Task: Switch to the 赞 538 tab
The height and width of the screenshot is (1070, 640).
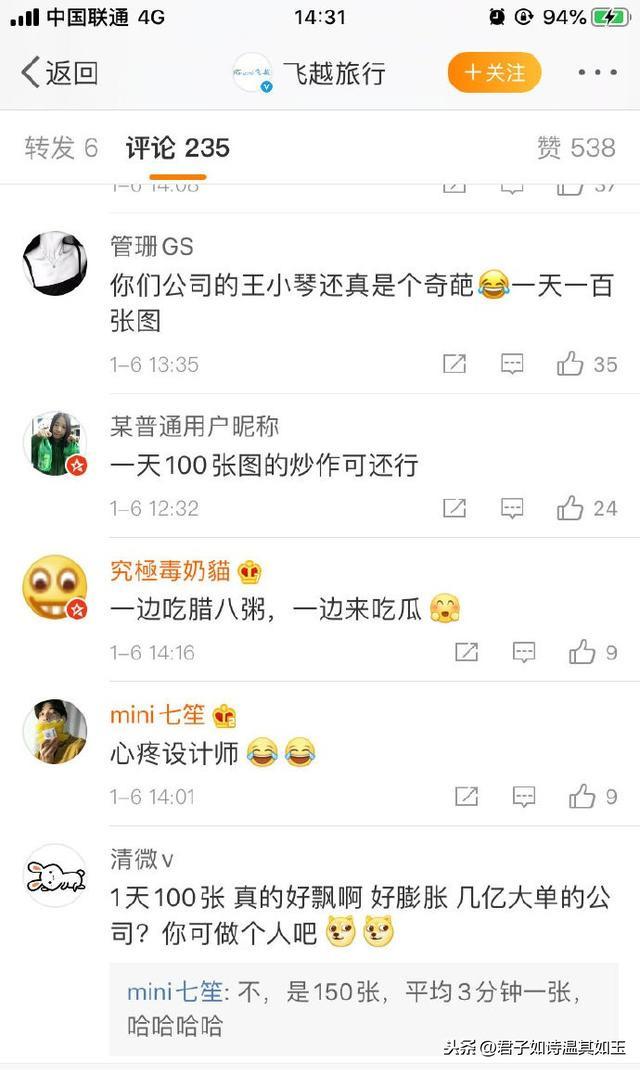Action: pos(576,148)
